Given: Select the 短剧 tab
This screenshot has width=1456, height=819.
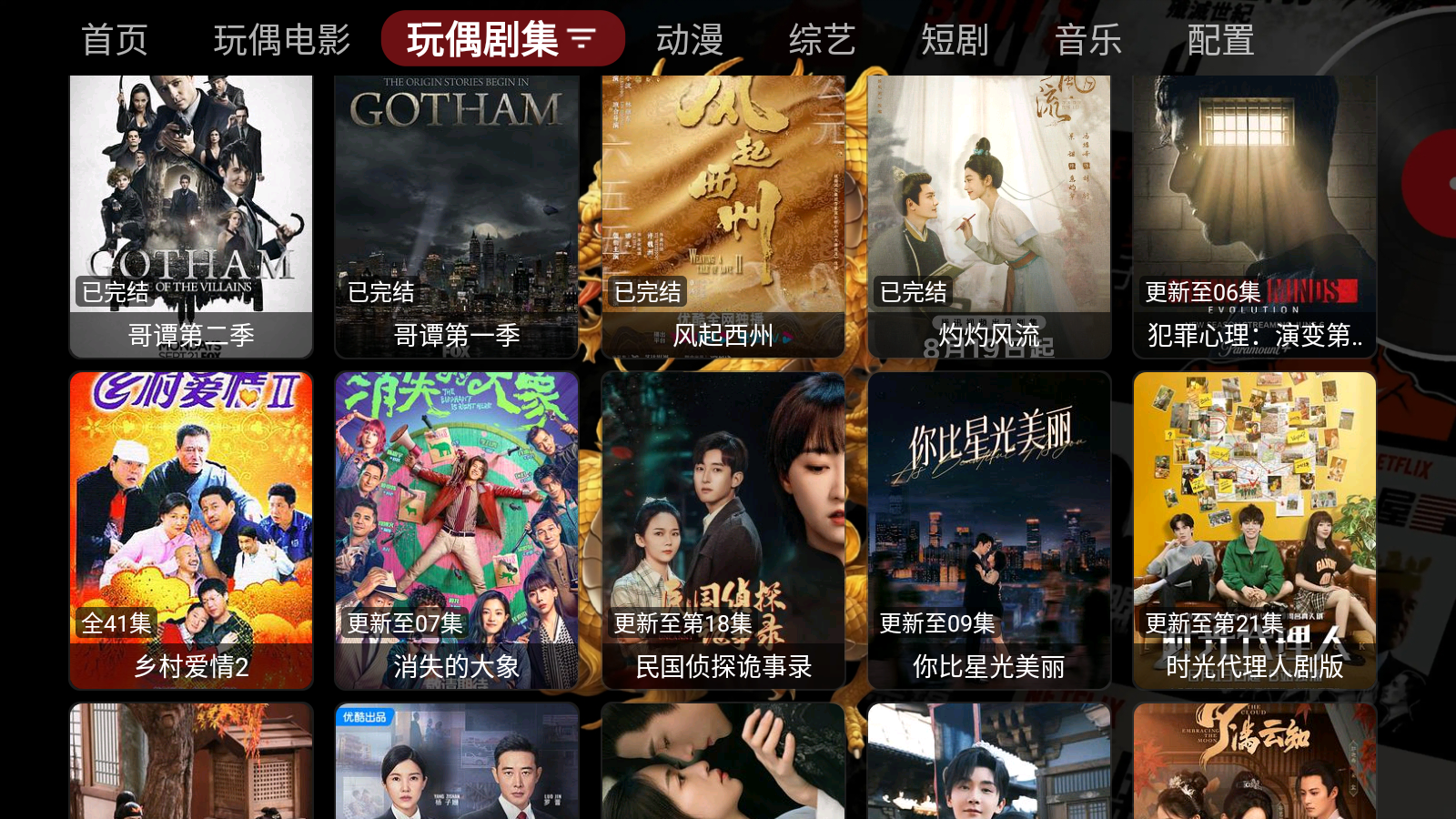Looking at the screenshot, I should (x=955, y=40).
